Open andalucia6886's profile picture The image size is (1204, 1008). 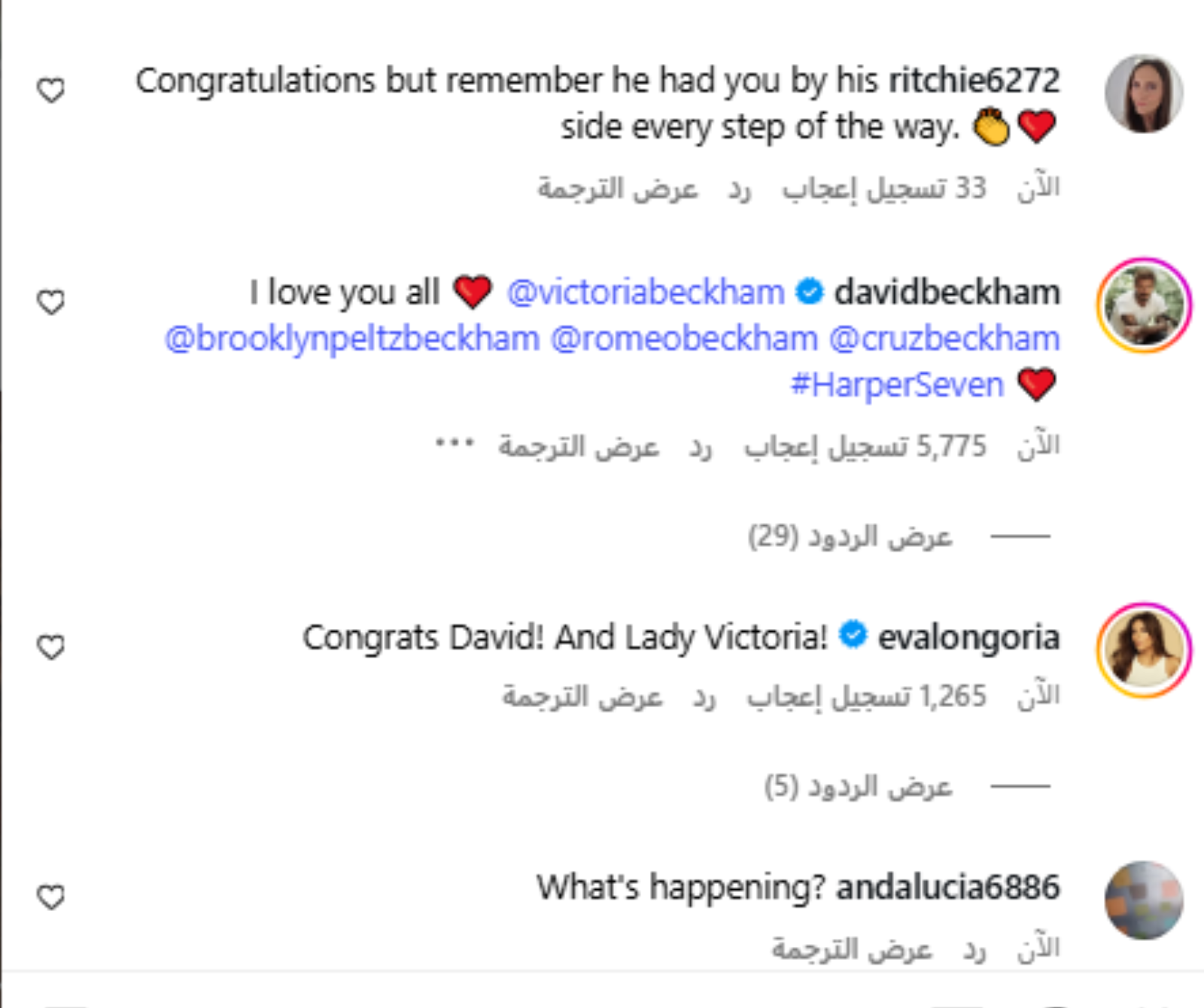[x=1143, y=900]
